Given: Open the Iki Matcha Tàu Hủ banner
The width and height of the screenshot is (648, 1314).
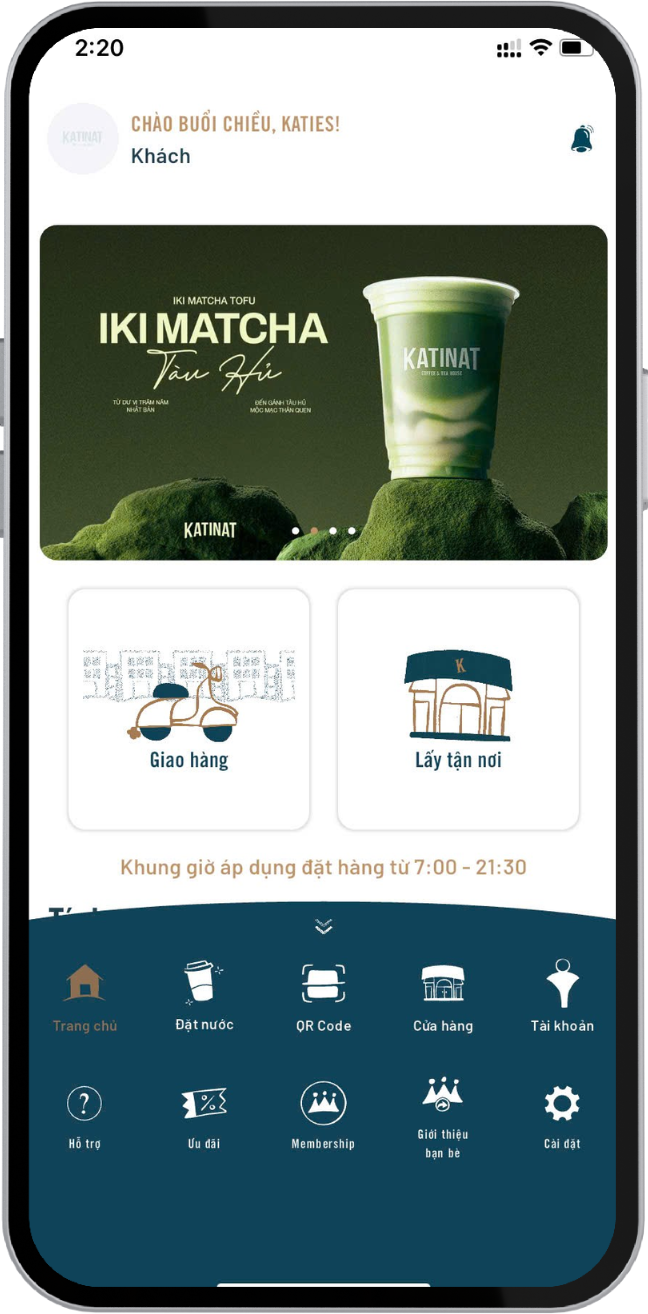Looking at the screenshot, I should pos(323,392).
